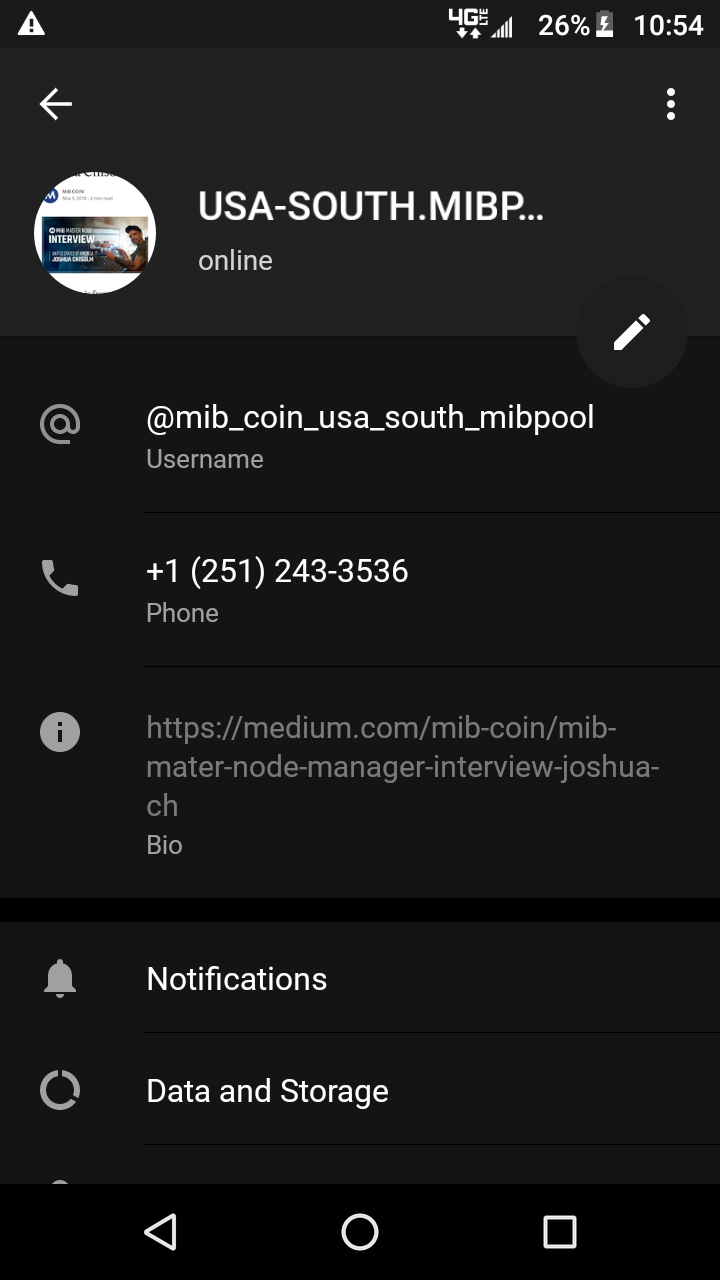Go back using the top arrow

coord(56,104)
